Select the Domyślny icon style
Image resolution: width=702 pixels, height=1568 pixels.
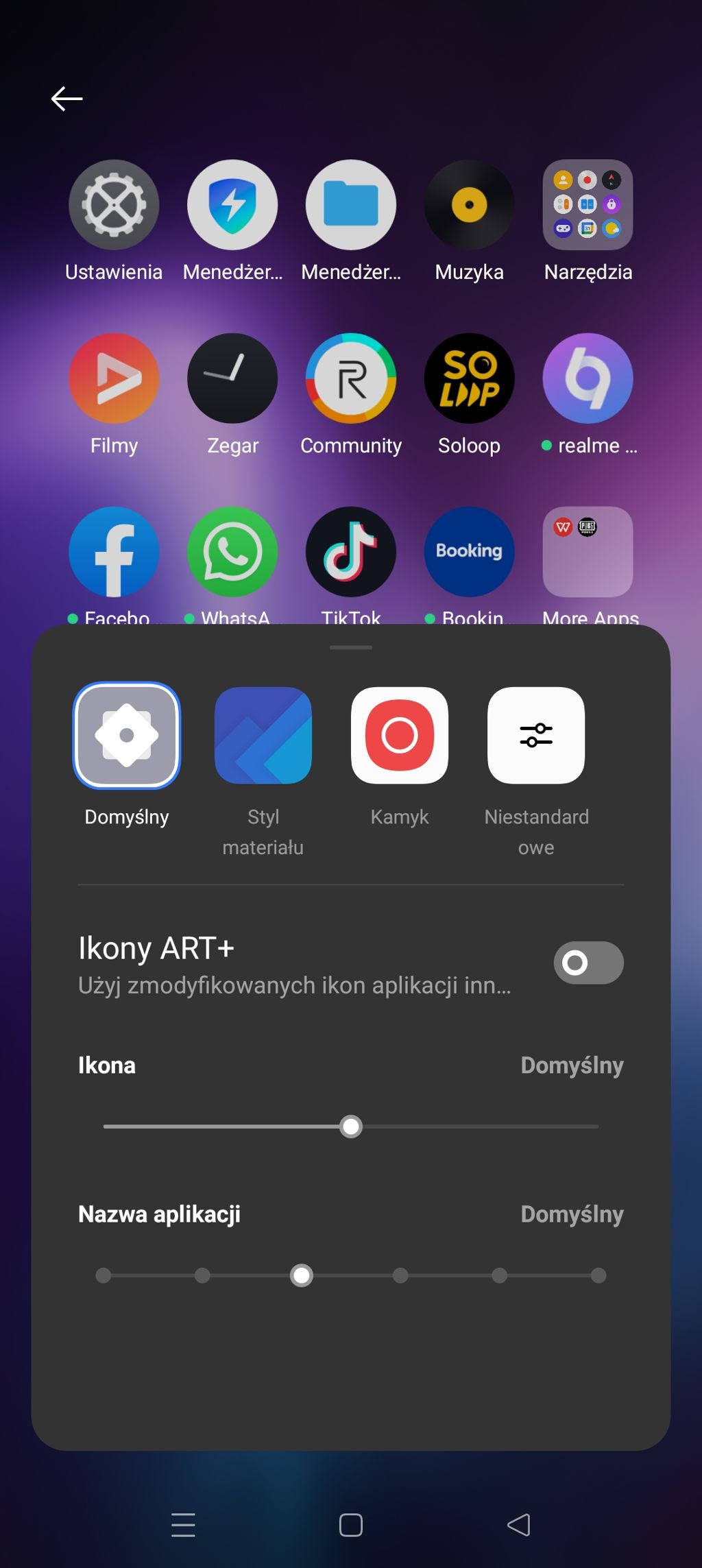127,735
